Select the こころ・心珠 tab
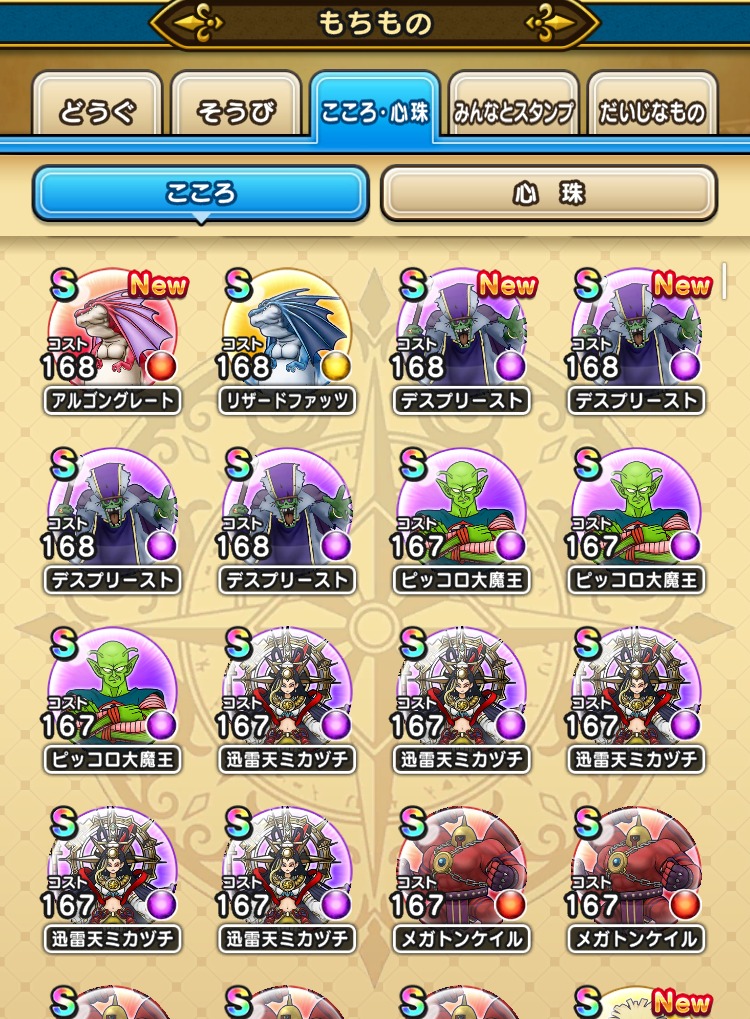The image size is (750, 1019). 375,110
